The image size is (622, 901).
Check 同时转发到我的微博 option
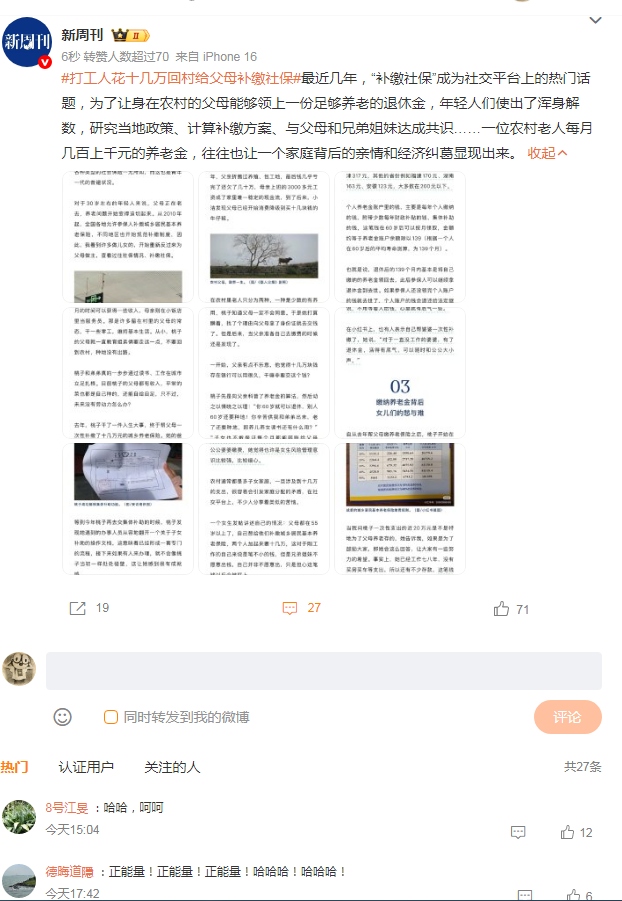pos(111,717)
